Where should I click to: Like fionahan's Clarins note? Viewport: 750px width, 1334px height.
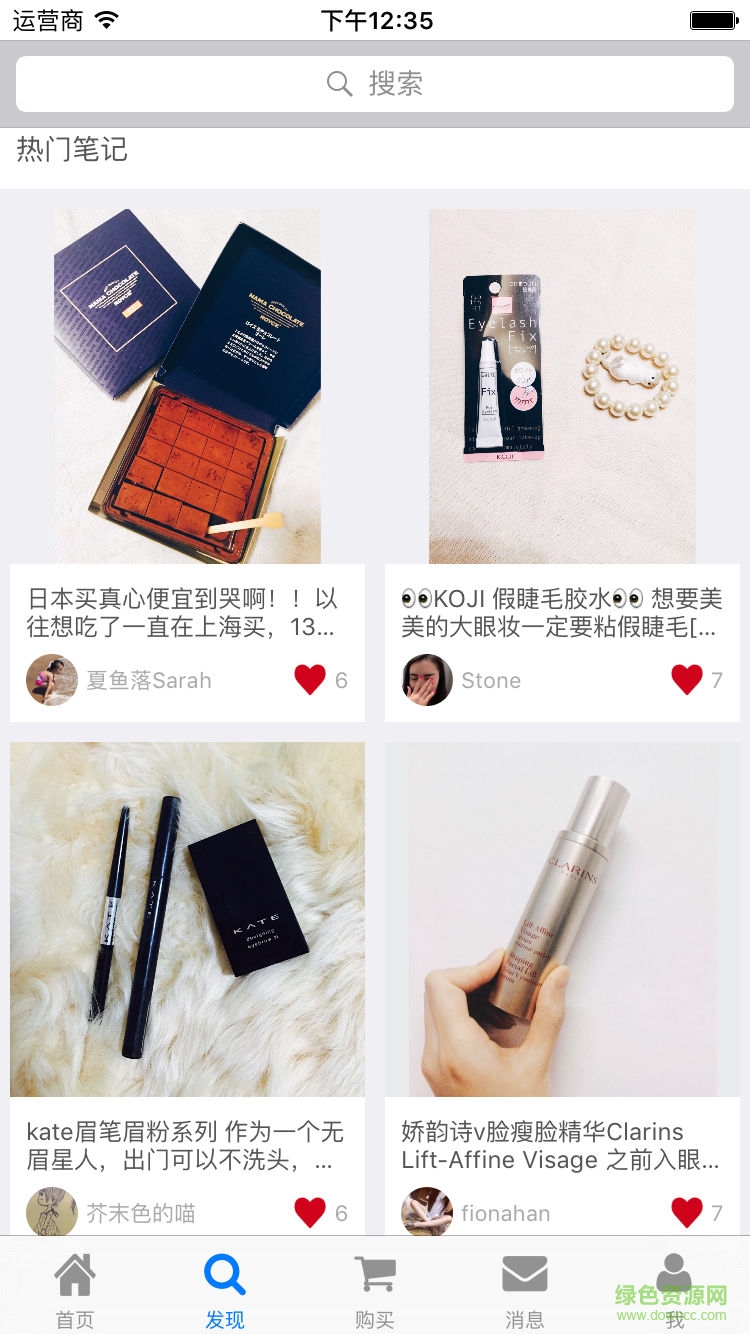click(x=686, y=1212)
